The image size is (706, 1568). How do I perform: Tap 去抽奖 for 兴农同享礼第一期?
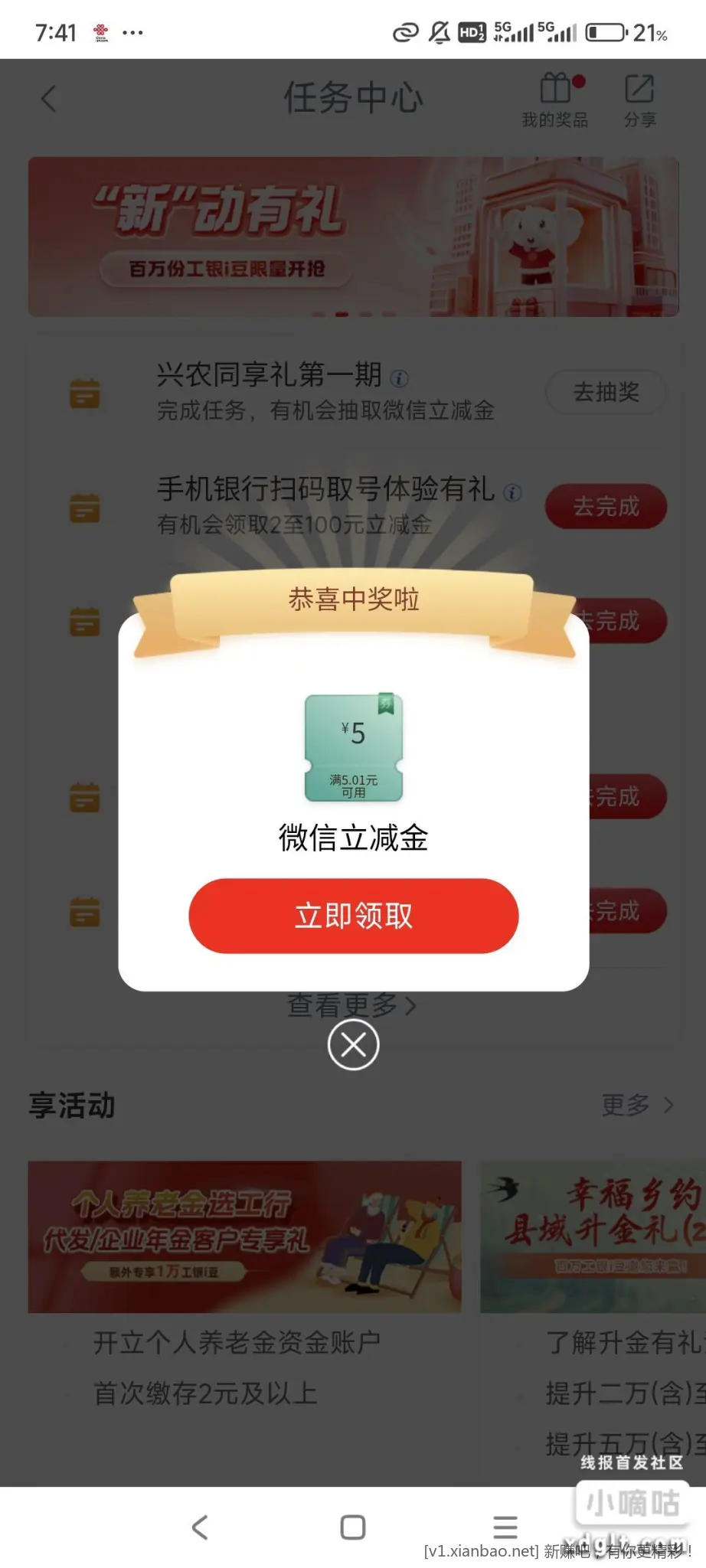click(606, 393)
